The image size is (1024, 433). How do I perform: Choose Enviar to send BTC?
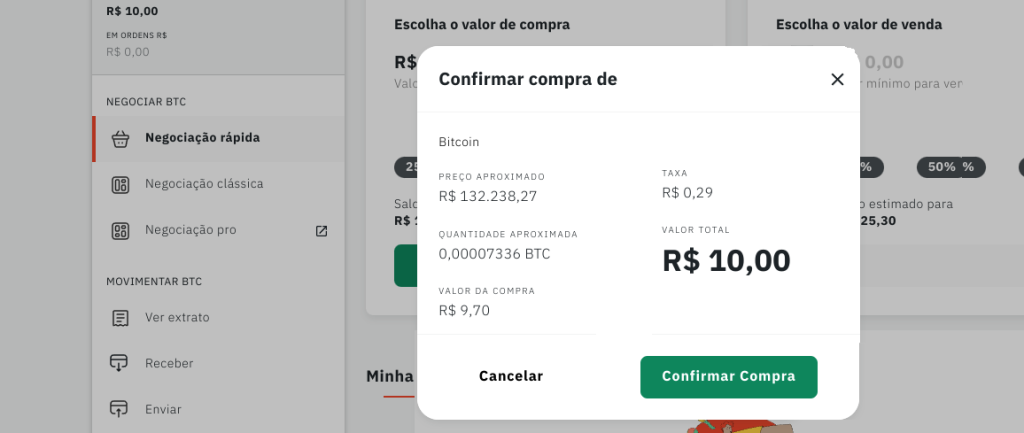163,409
